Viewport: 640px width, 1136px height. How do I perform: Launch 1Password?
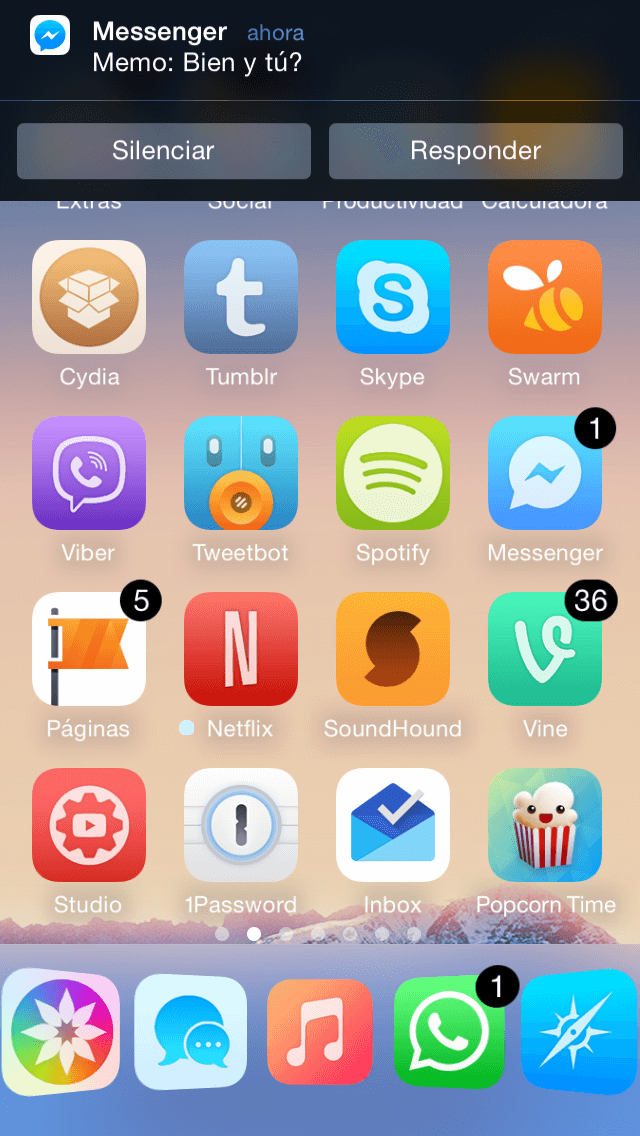coord(241,825)
